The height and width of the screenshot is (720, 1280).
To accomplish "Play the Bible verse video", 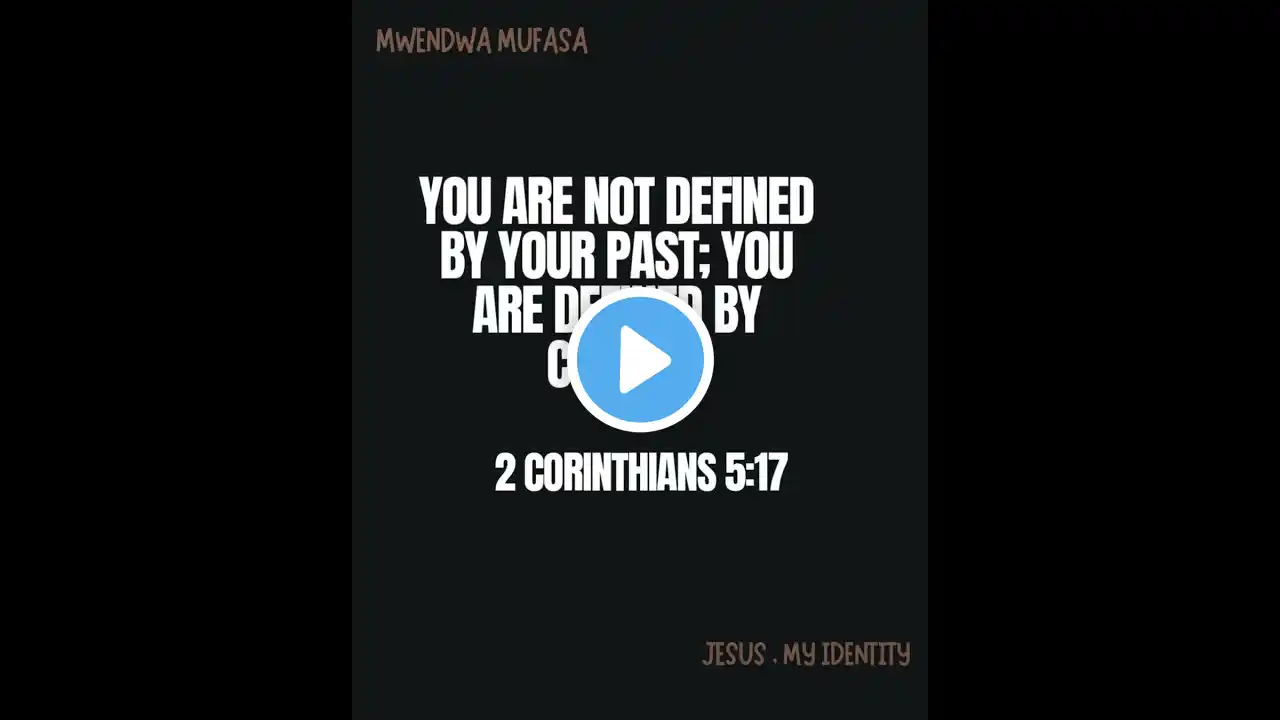I will click(640, 361).
